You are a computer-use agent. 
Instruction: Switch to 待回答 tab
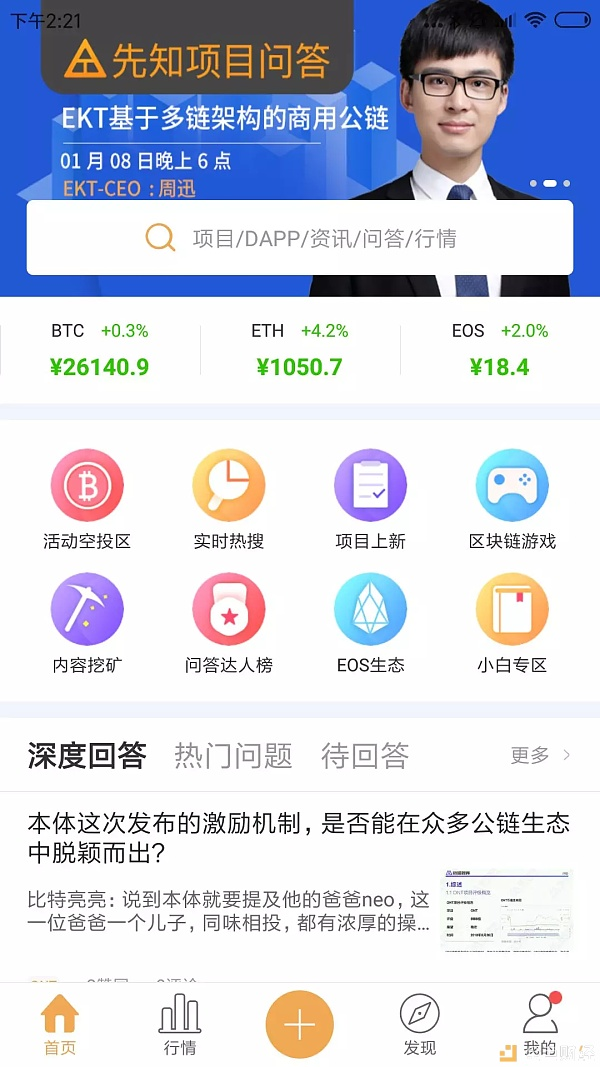click(x=365, y=756)
